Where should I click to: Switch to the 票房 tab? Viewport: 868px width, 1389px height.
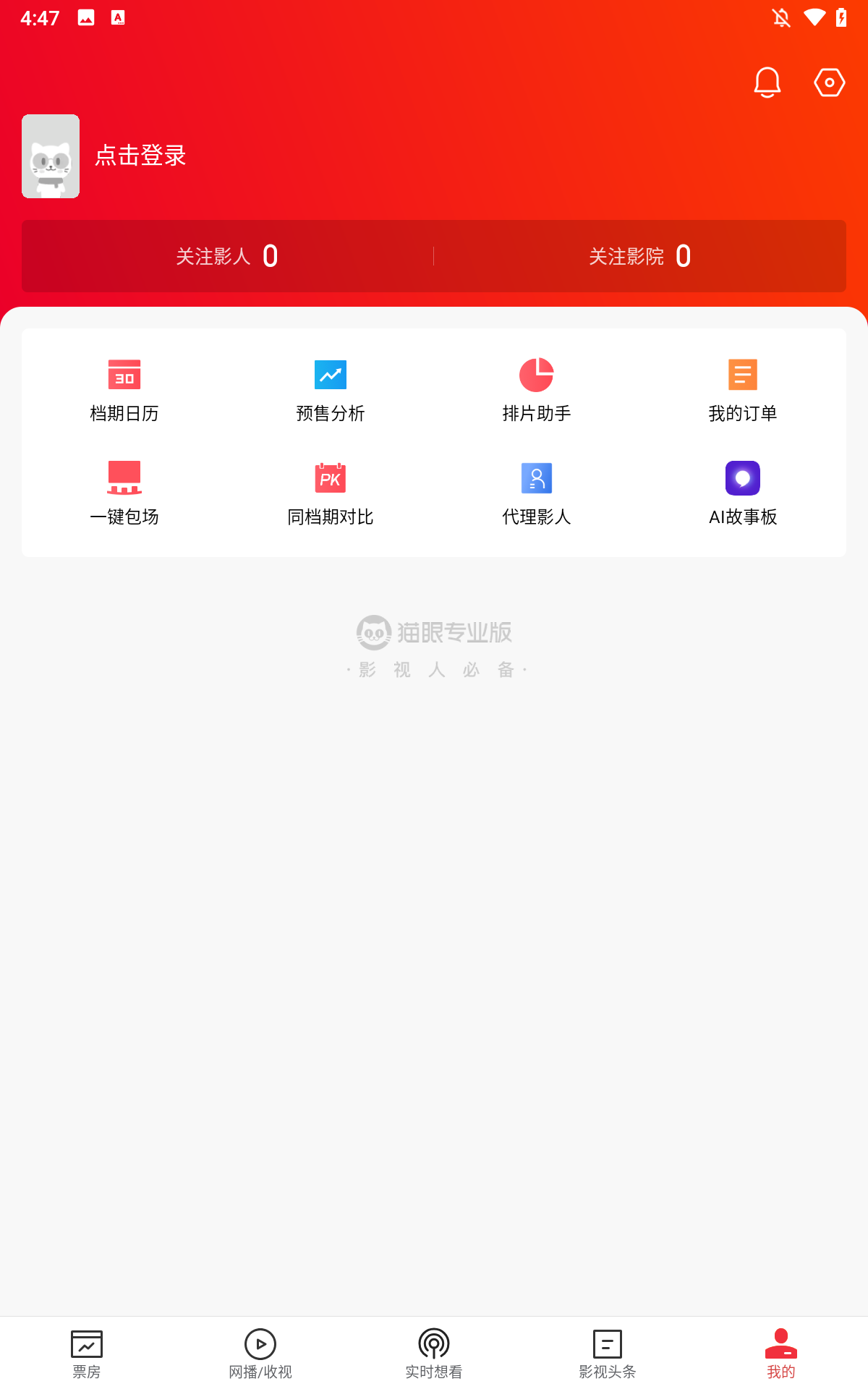click(87, 1353)
